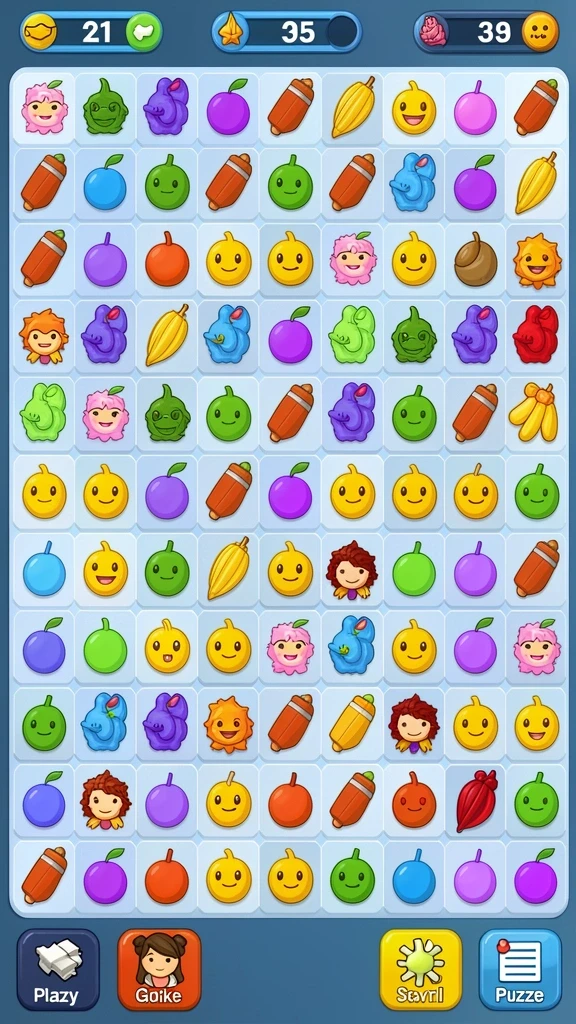
Task: Open the Plazy button
Action: tap(57, 969)
